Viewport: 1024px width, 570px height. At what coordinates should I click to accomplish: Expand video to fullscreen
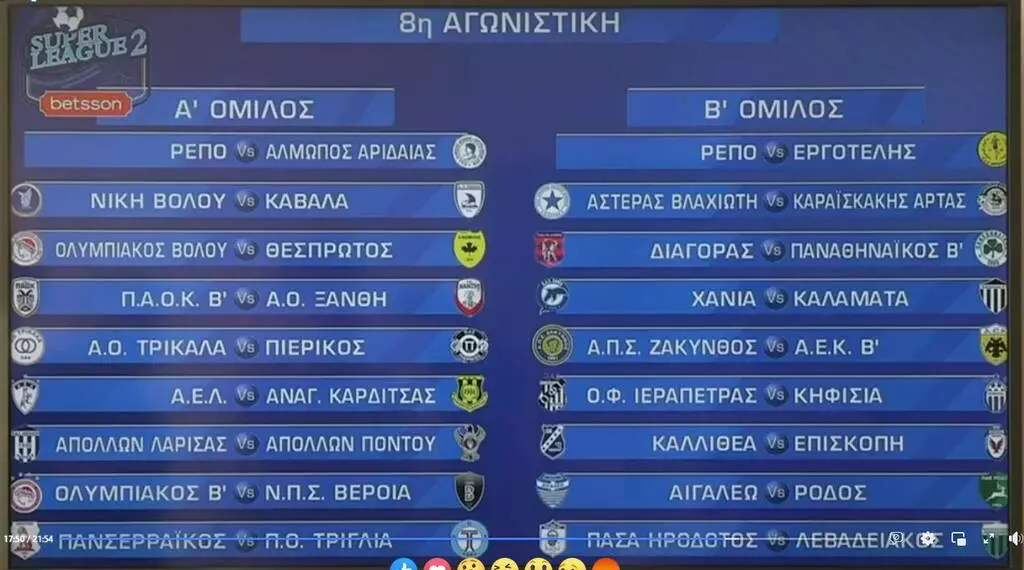pyautogui.click(x=987, y=539)
